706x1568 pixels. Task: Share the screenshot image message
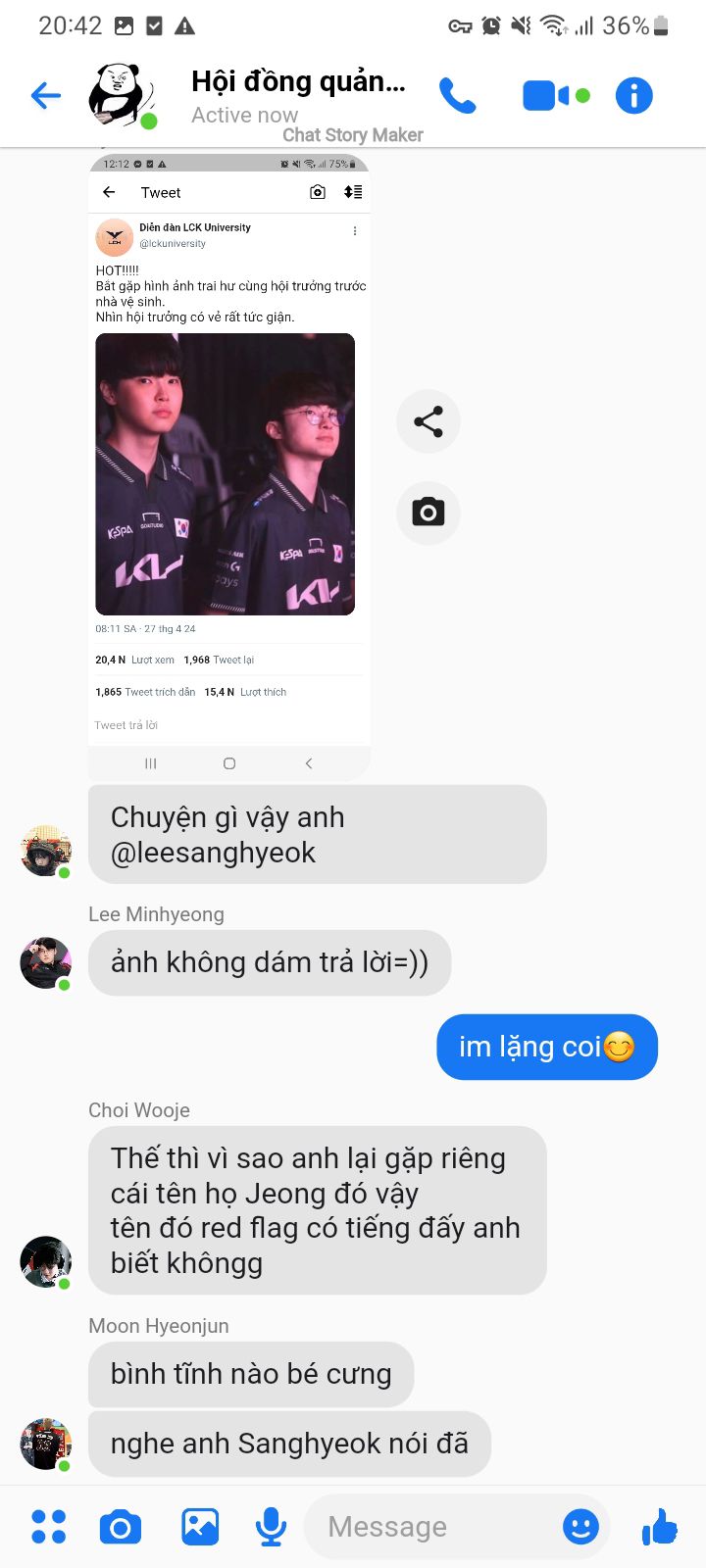click(429, 421)
